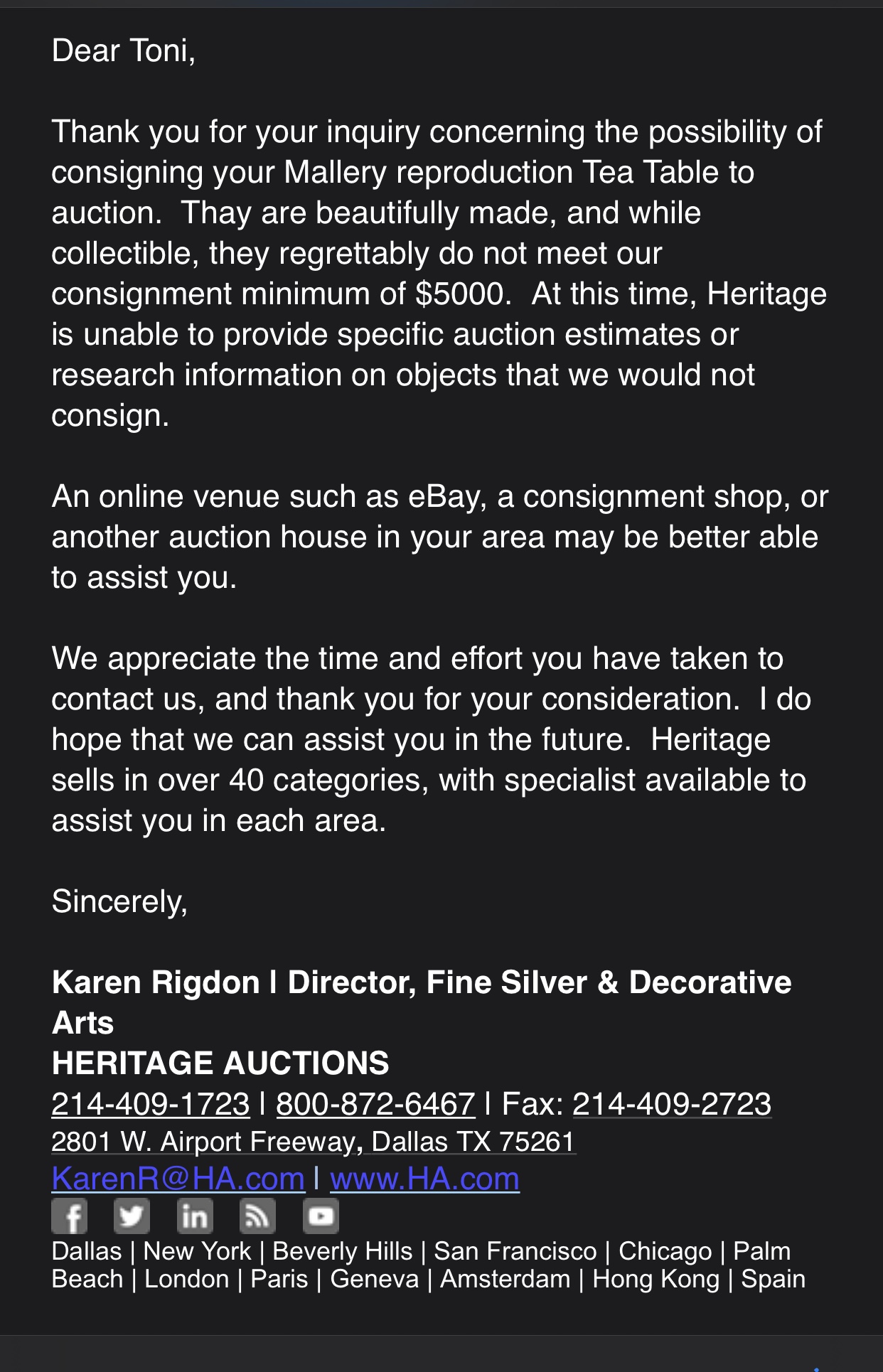Open Heritage Auctions Facebook page
This screenshot has width=883, height=1372.
[x=70, y=1216]
